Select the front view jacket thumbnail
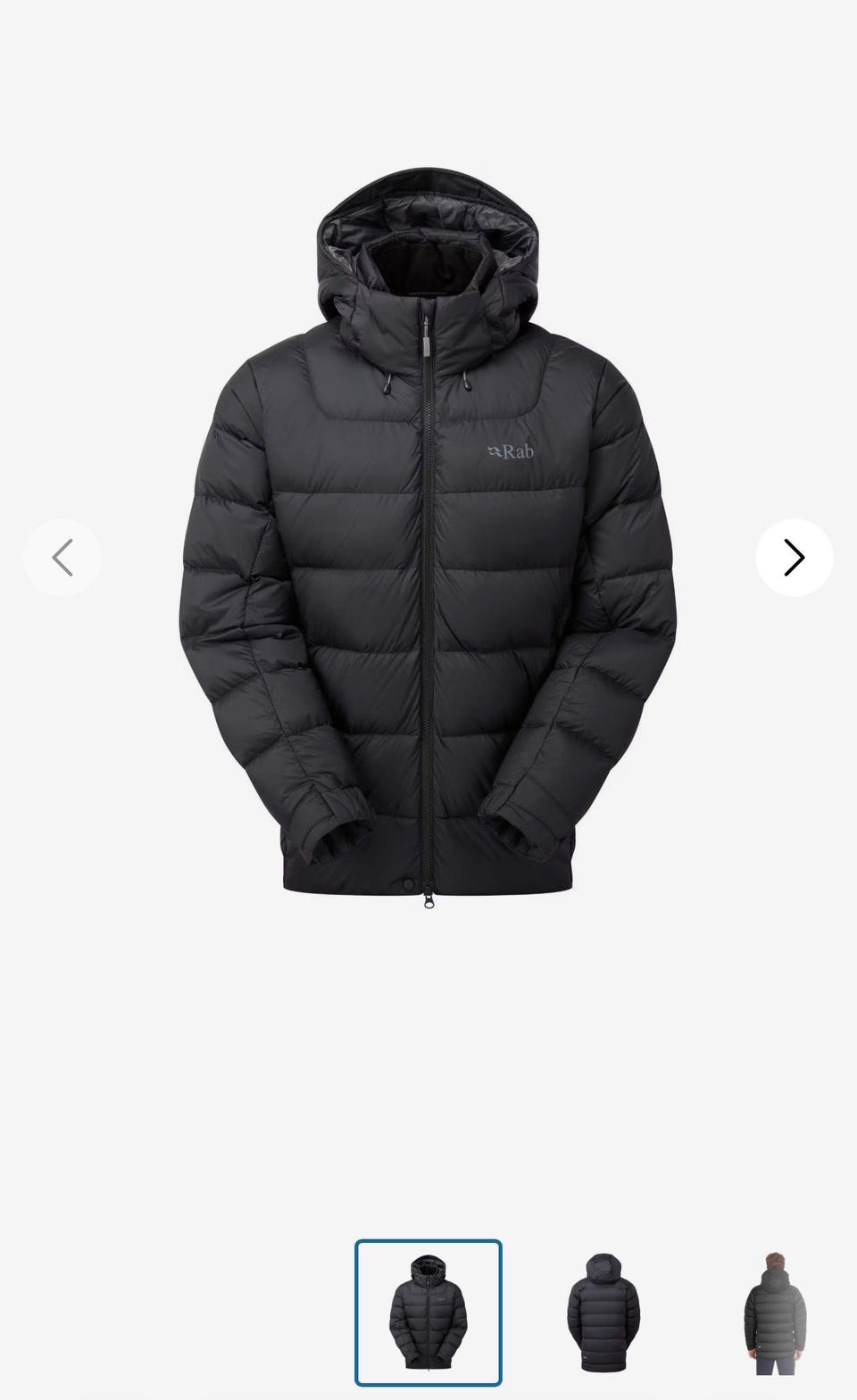Screen dimensions: 857x1400 428,1313
